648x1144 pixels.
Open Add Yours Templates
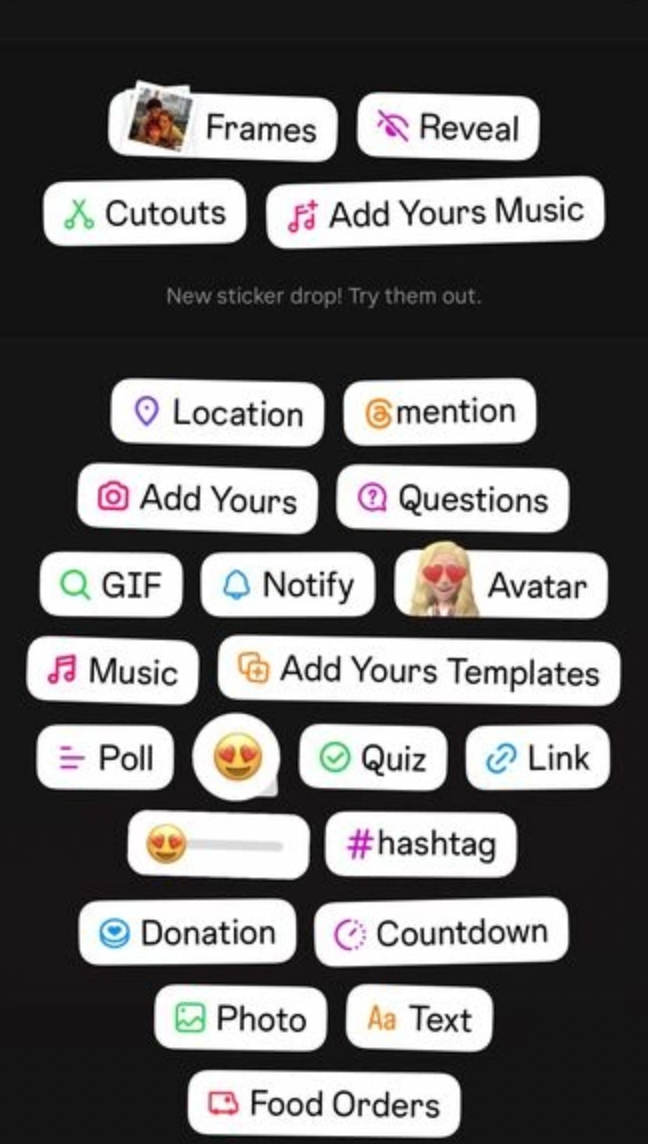[x=419, y=670]
